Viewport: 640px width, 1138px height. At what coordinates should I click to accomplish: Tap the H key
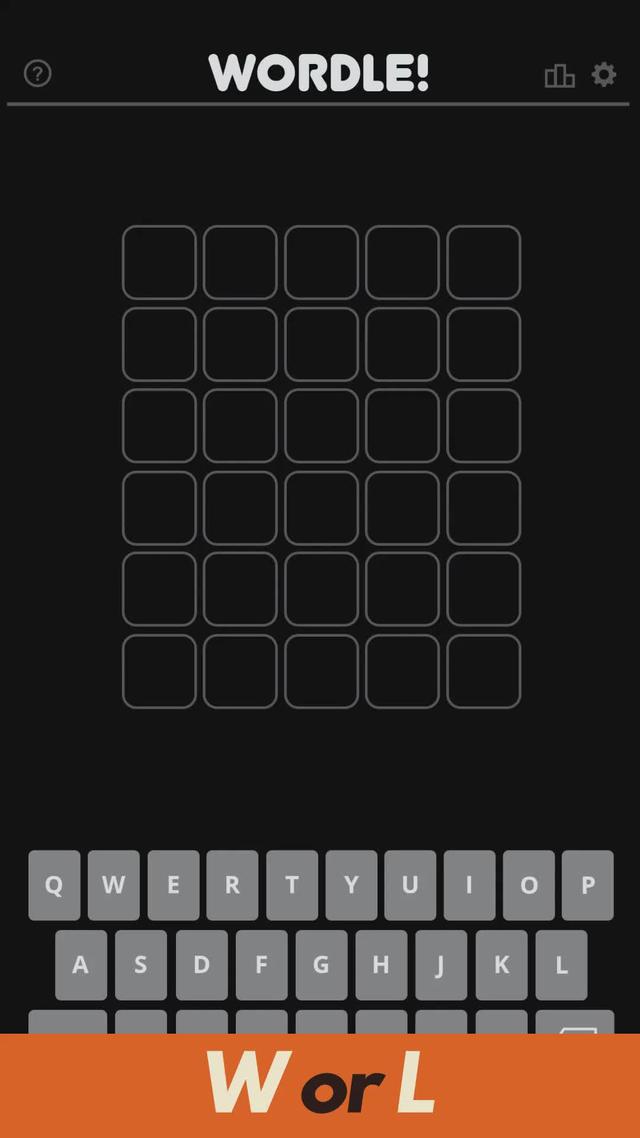(x=381, y=965)
